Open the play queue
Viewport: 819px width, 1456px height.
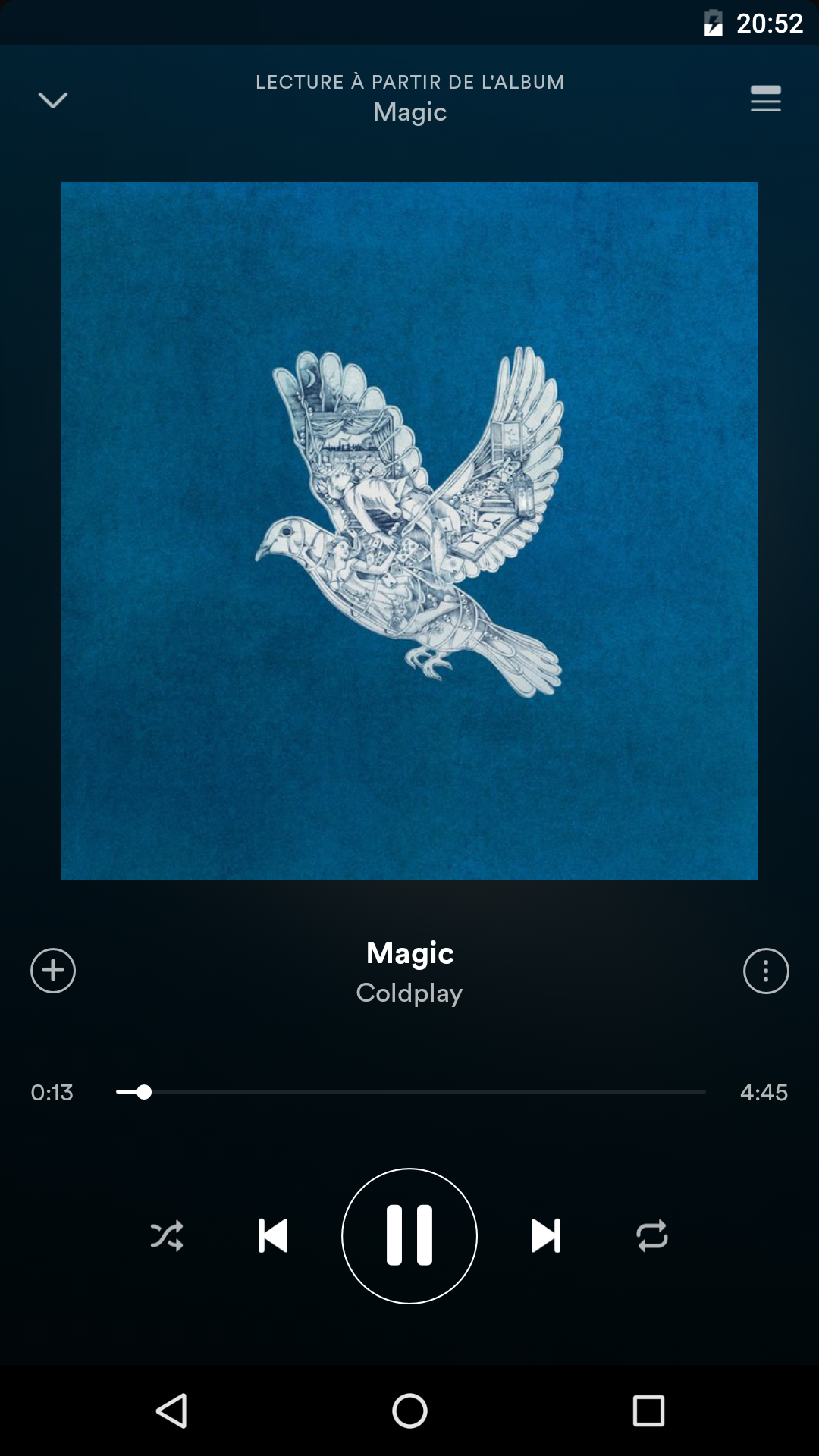(765, 99)
